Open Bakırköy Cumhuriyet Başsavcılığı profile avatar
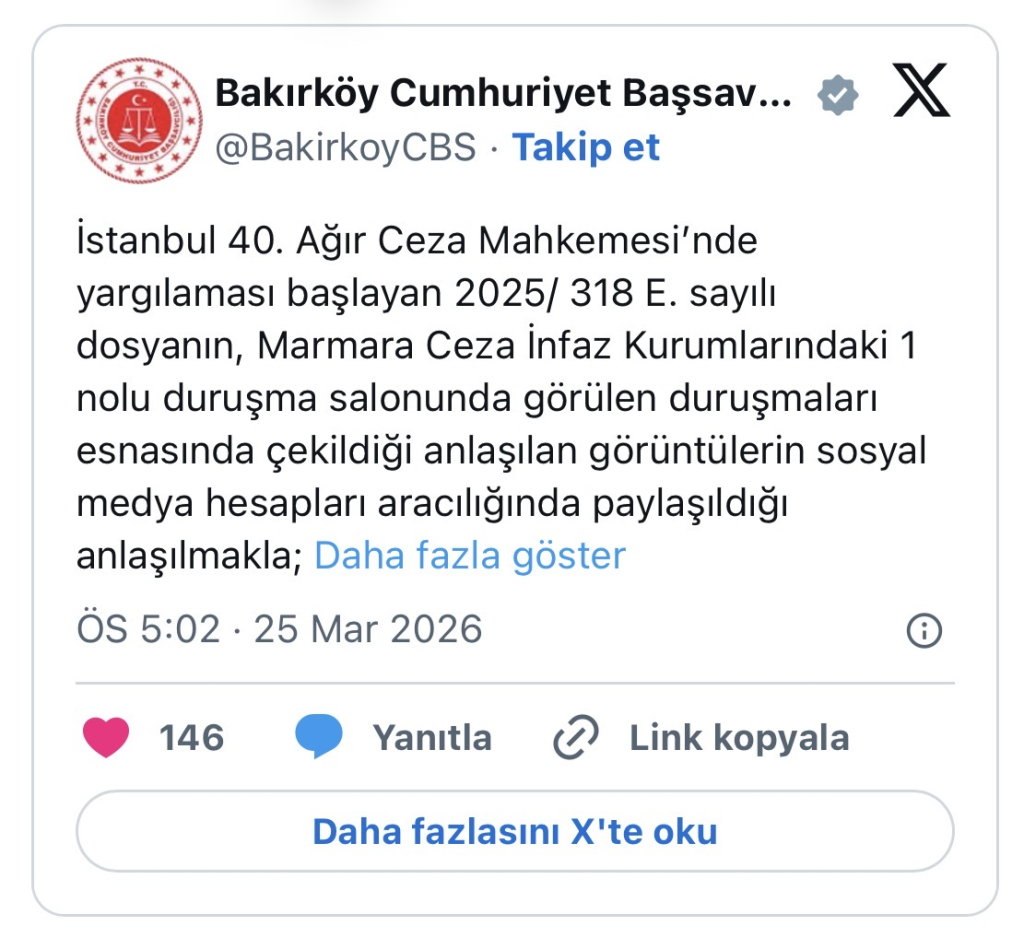 [125, 121]
